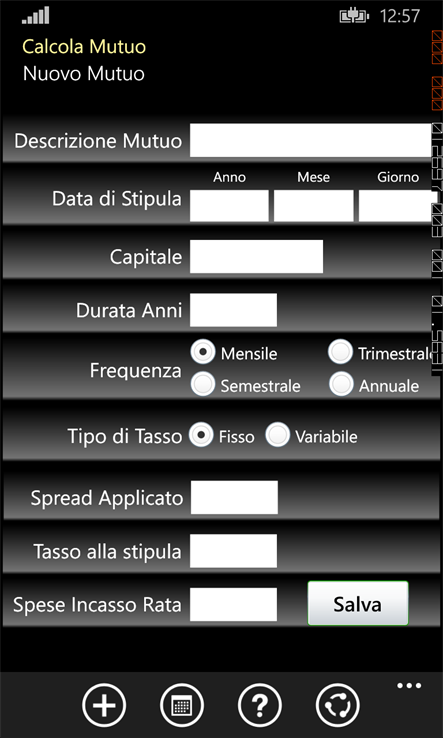The width and height of the screenshot is (443, 738).
Task: Tap the Spread Applicato field
Action: [x=234, y=497]
